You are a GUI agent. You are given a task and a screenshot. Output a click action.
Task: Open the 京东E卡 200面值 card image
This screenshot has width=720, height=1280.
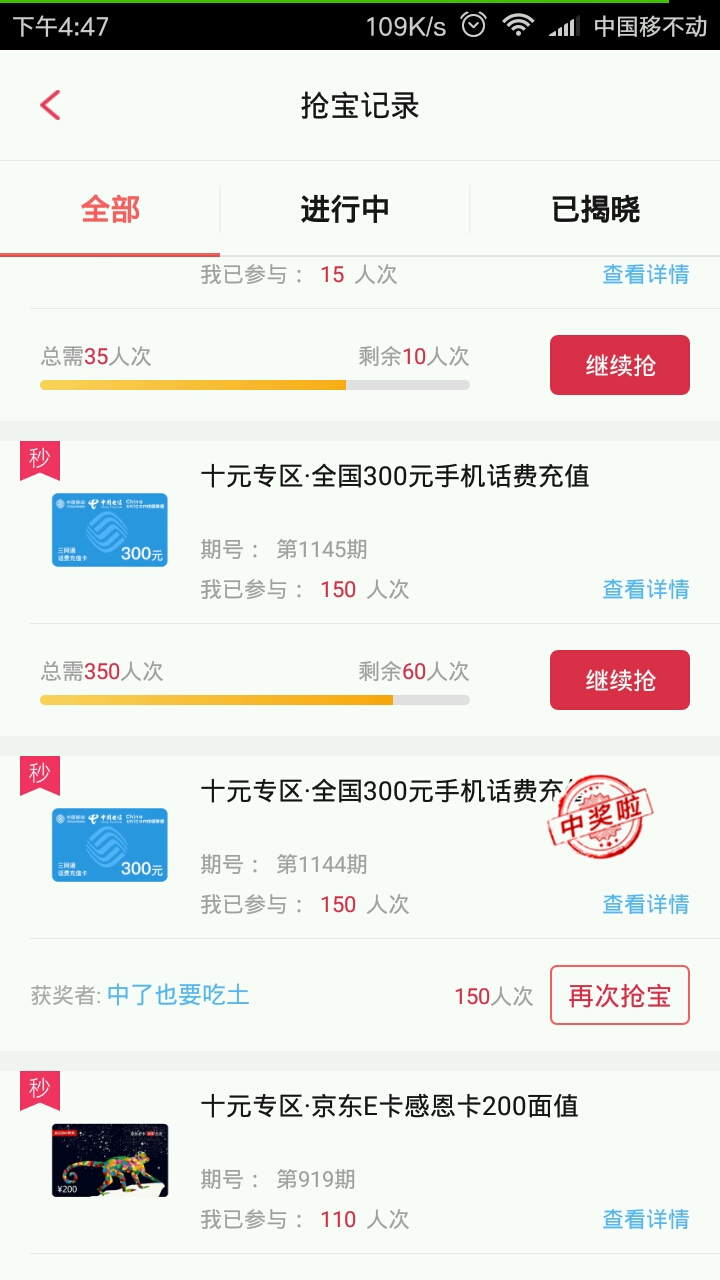tap(110, 1160)
